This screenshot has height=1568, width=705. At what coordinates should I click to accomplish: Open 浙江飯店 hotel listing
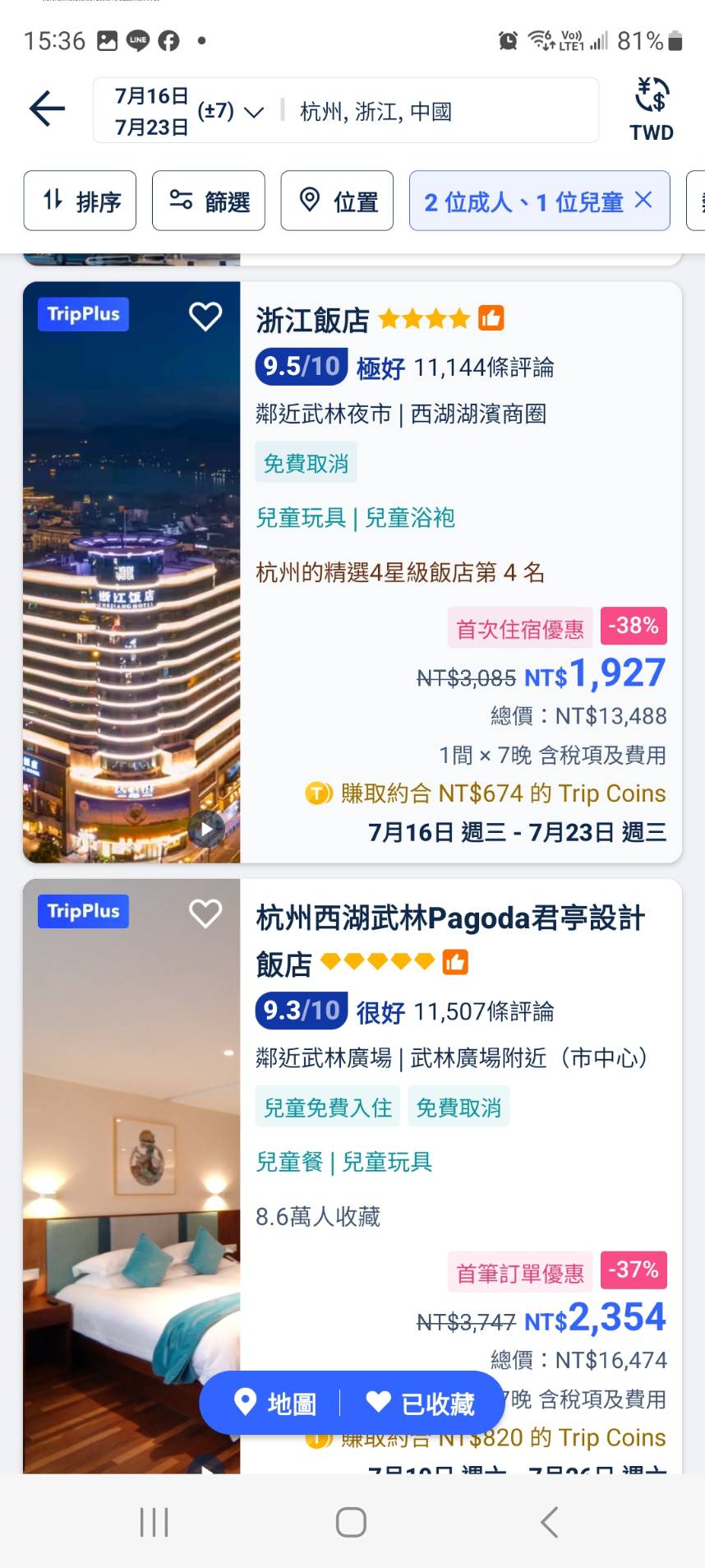(x=311, y=321)
